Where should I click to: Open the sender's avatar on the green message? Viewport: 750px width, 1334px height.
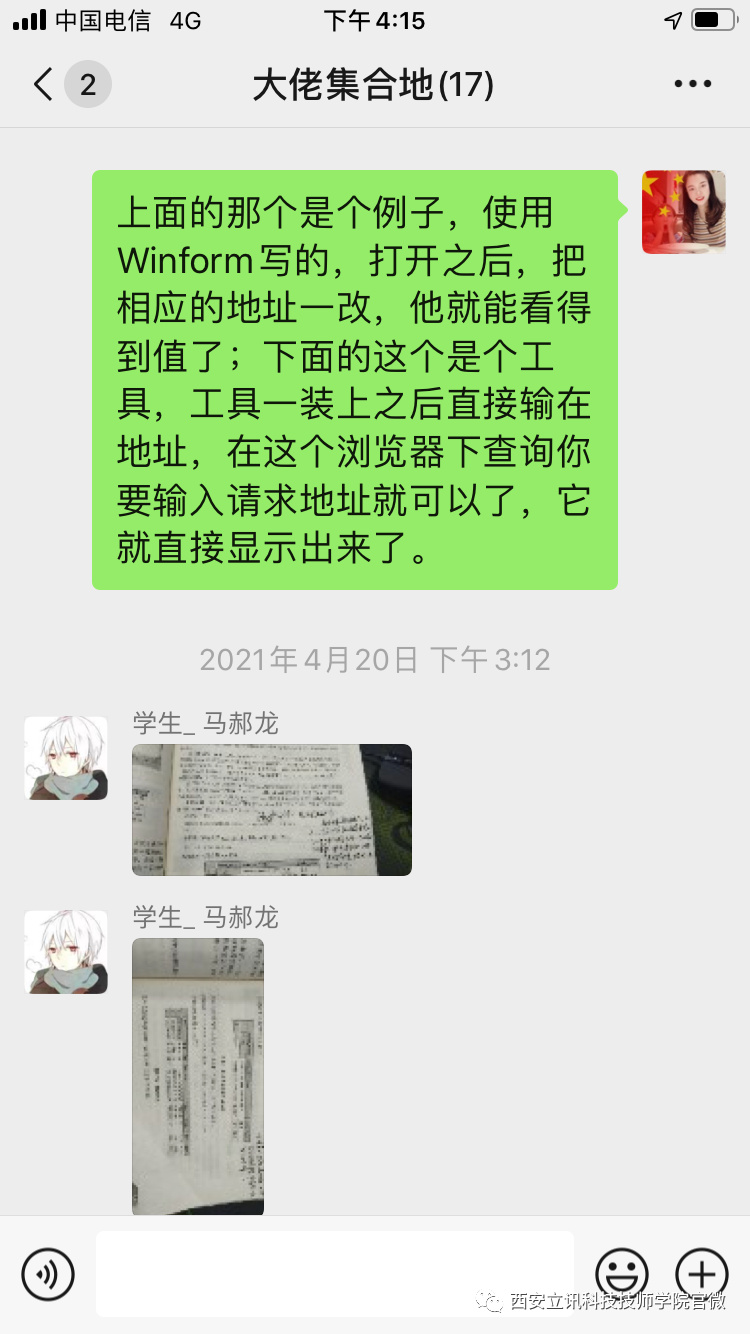coord(683,212)
